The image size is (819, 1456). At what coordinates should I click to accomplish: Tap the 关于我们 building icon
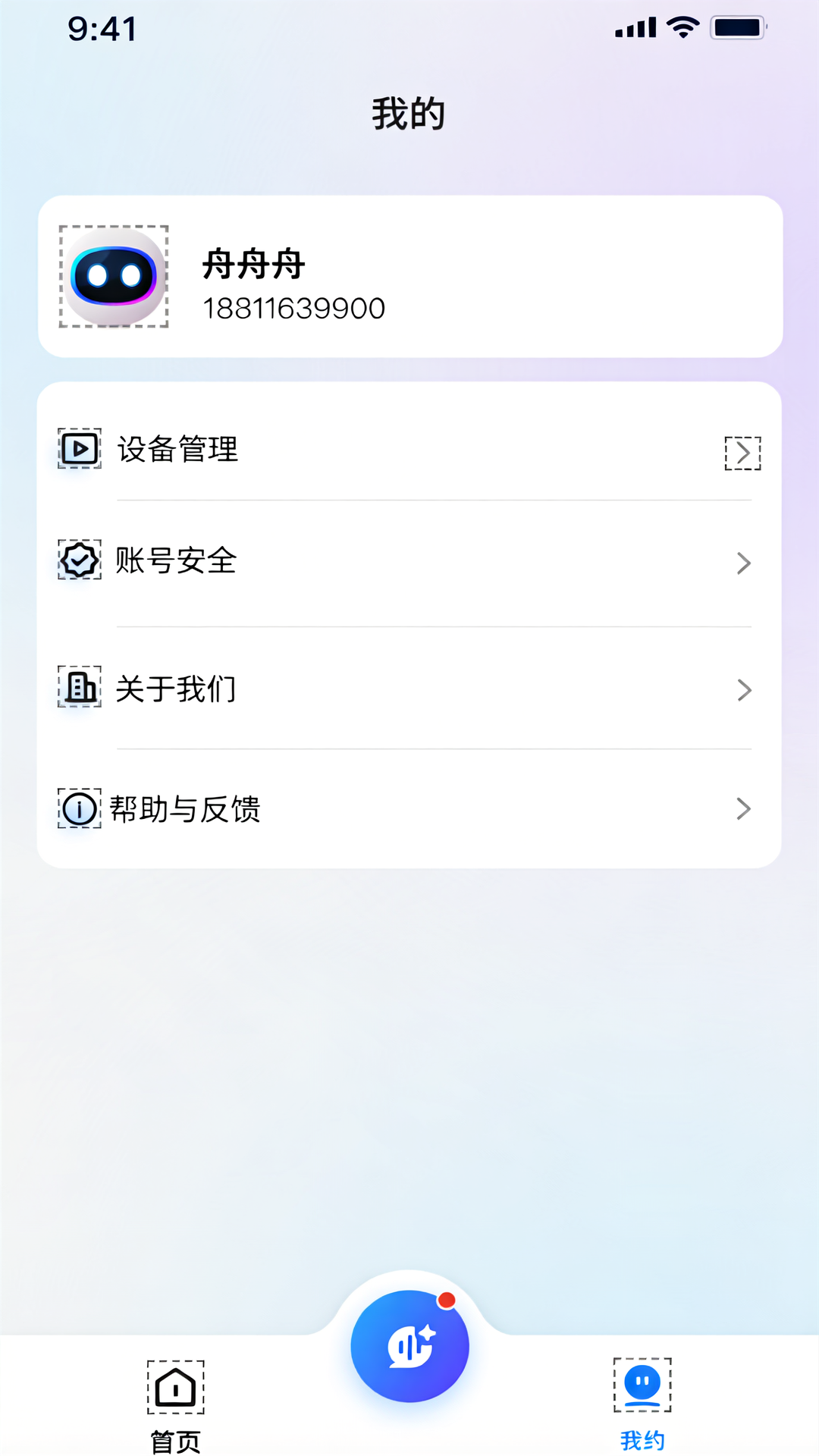tap(79, 687)
